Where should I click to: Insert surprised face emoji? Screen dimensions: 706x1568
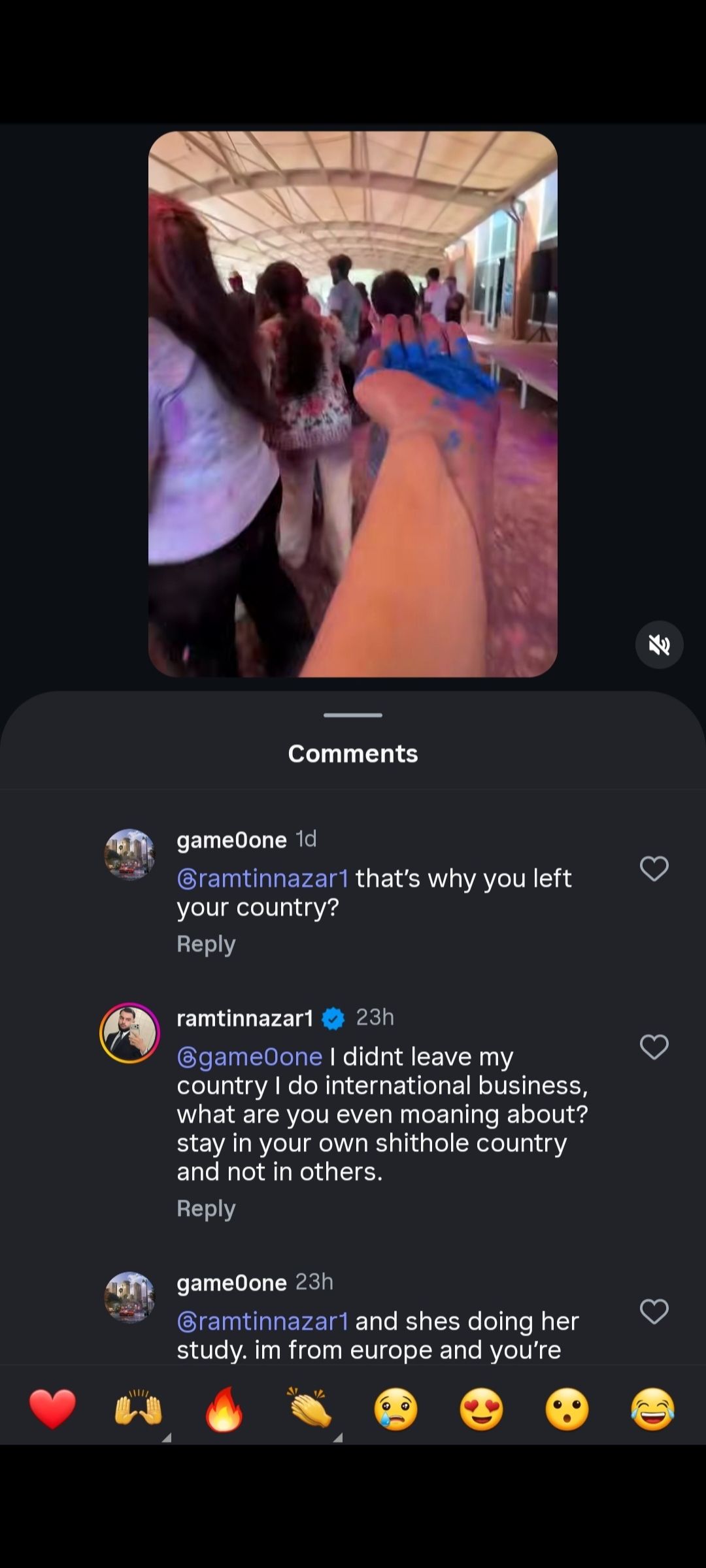567,1409
